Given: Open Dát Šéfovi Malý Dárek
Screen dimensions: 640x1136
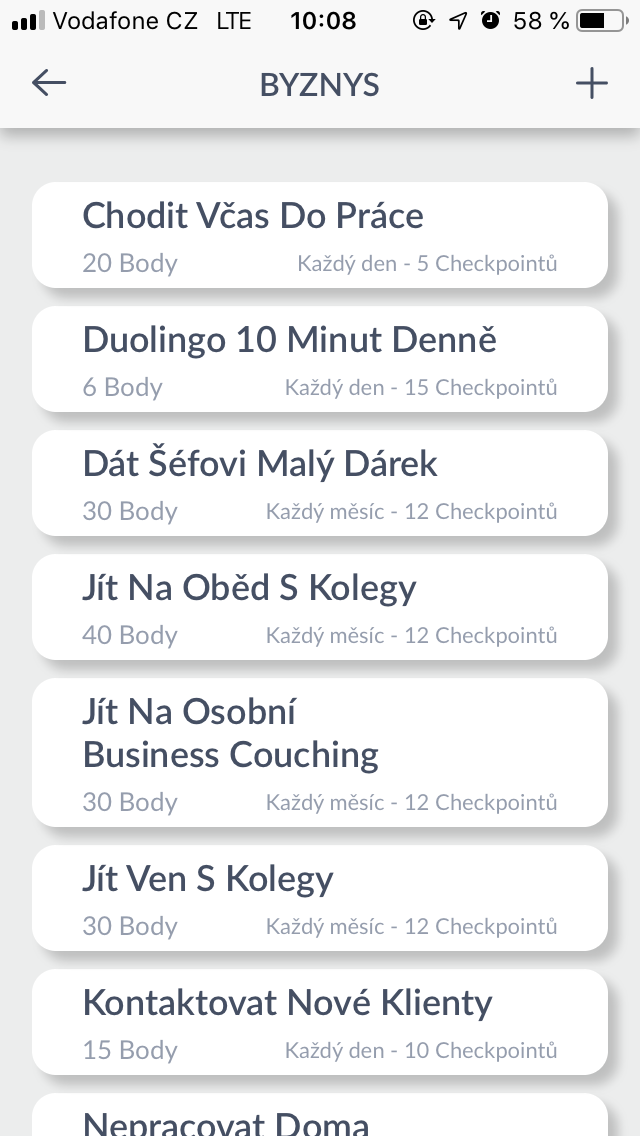Looking at the screenshot, I should coord(320,483).
